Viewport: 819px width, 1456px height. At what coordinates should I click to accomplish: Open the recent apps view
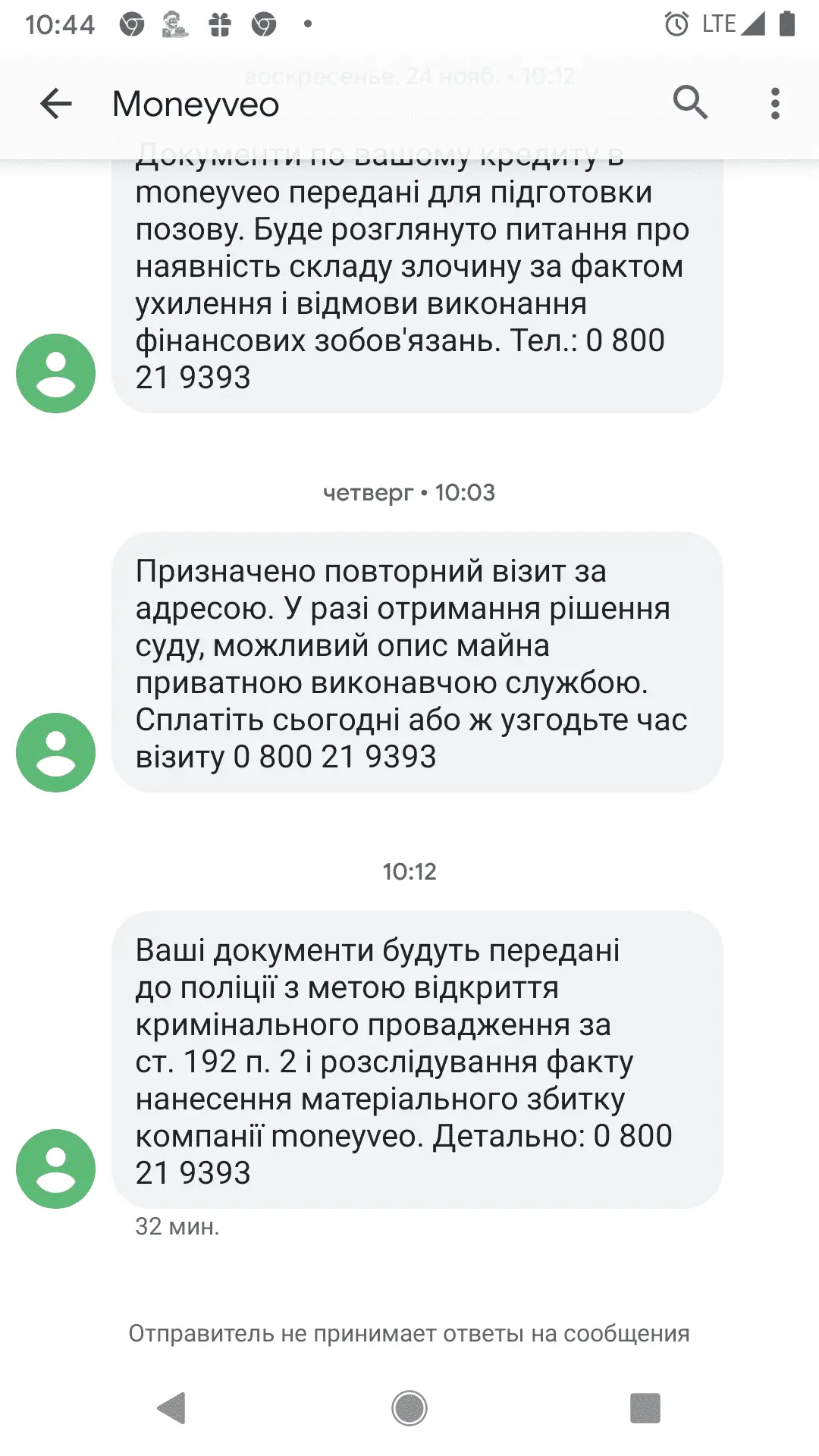(x=645, y=1408)
